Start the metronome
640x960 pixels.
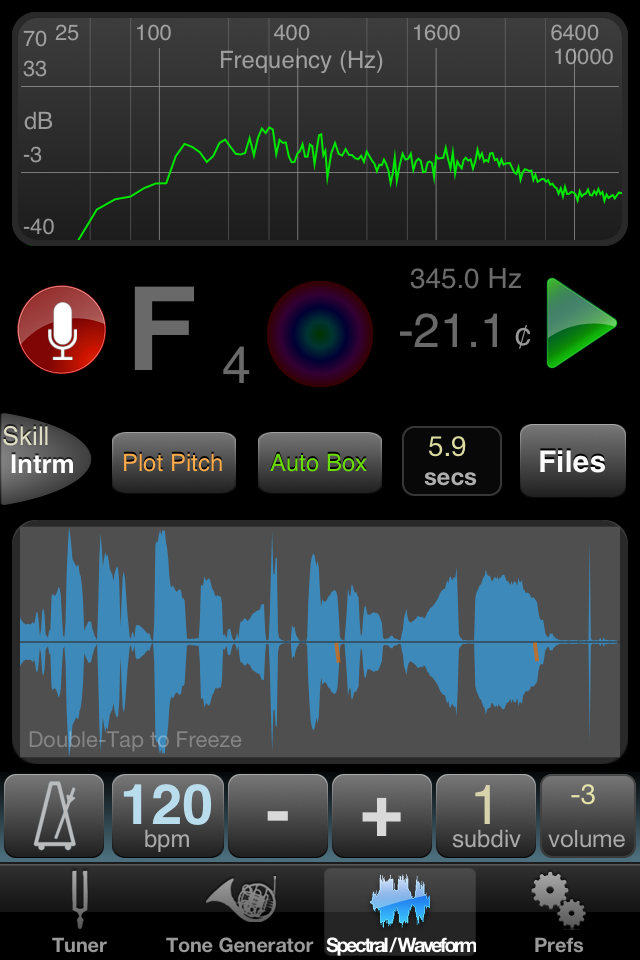tap(54, 816)
